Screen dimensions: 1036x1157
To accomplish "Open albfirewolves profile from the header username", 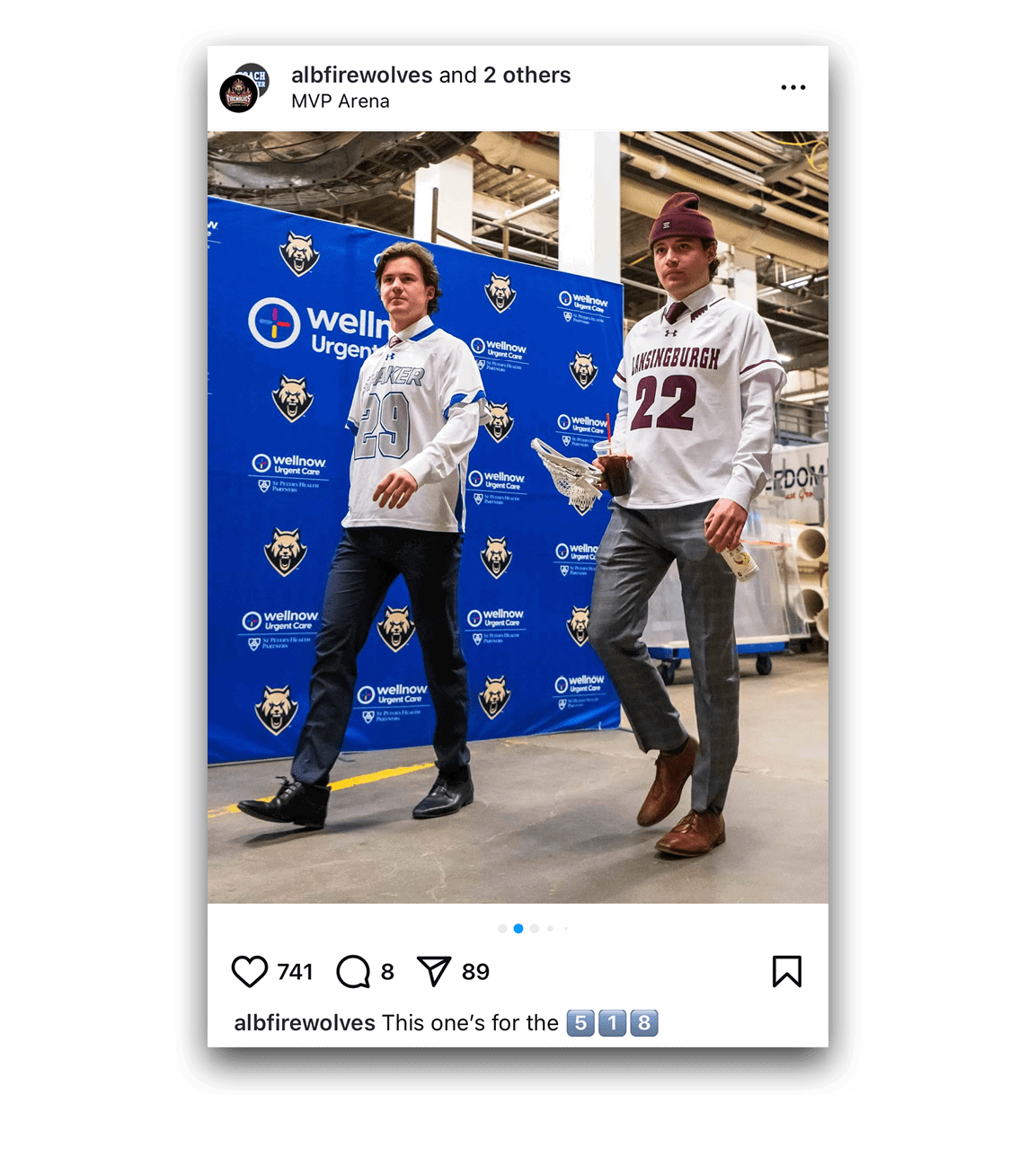I will point(362,75).
